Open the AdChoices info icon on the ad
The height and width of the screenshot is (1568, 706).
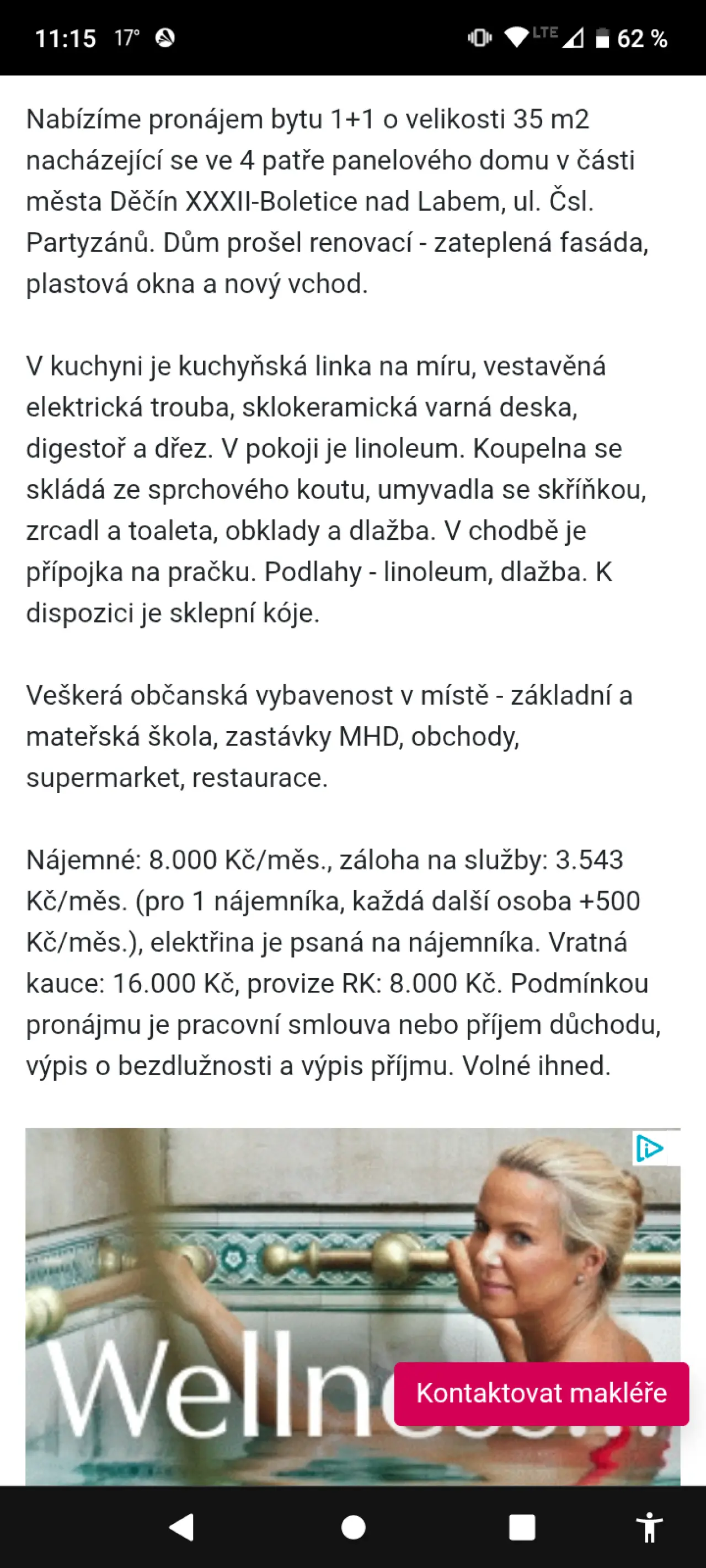(649, 1148)
